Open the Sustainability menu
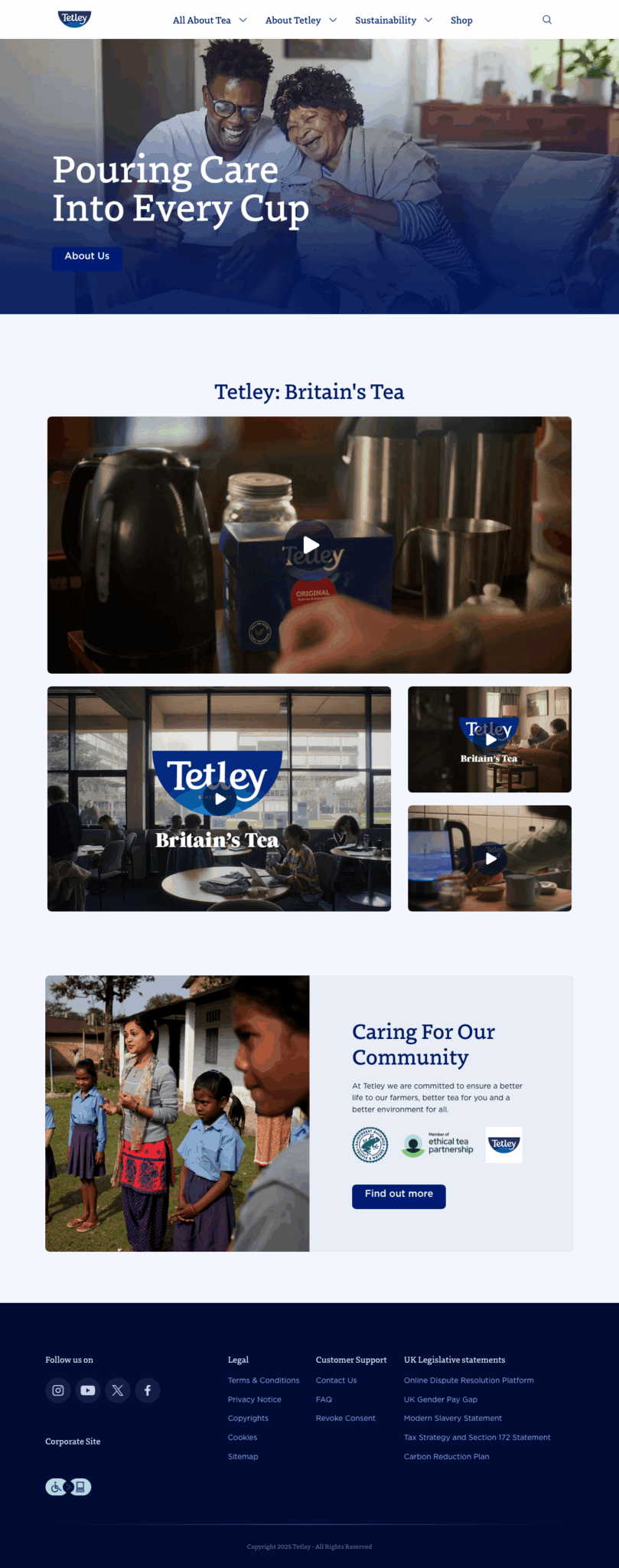This screenshot has height=1568, width=619. pyautogui.click(x=393, y=21)
